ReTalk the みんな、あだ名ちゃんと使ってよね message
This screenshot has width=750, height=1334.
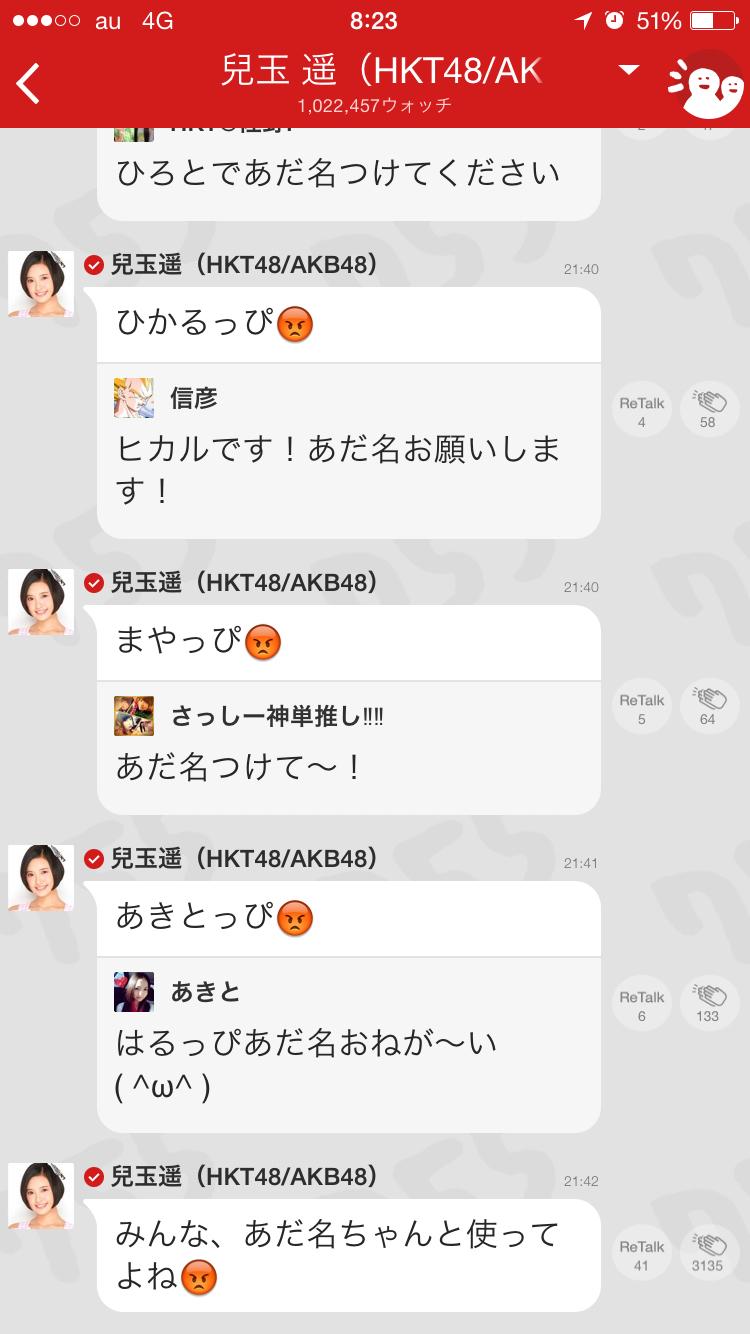(x=641, y=1255)
